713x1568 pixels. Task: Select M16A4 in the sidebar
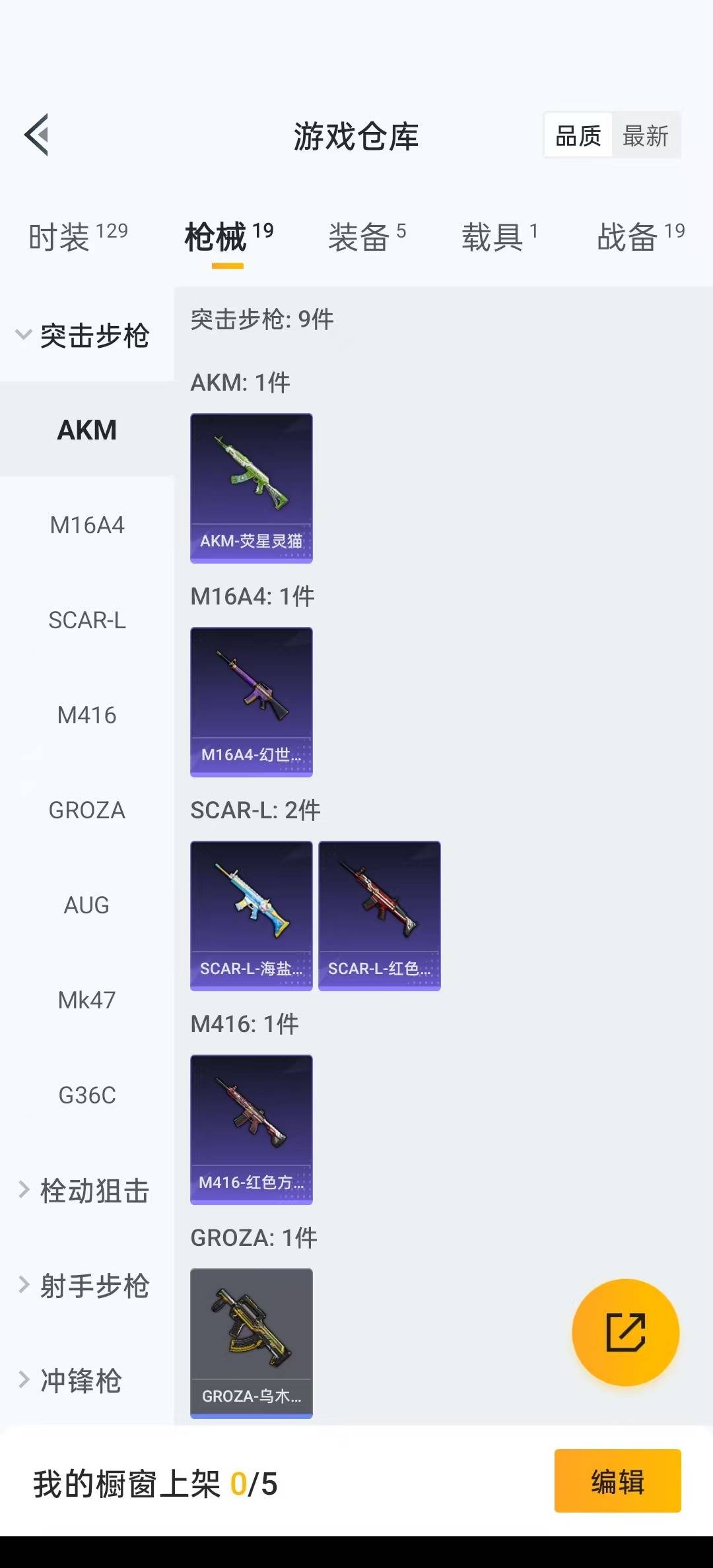point(87,525)
